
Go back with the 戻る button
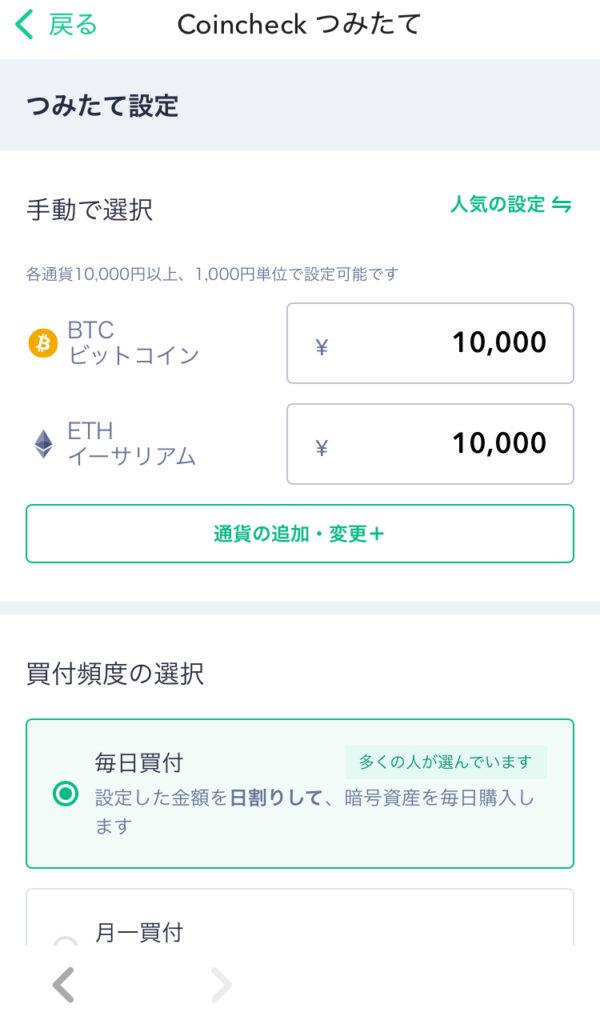coord(56,25)
